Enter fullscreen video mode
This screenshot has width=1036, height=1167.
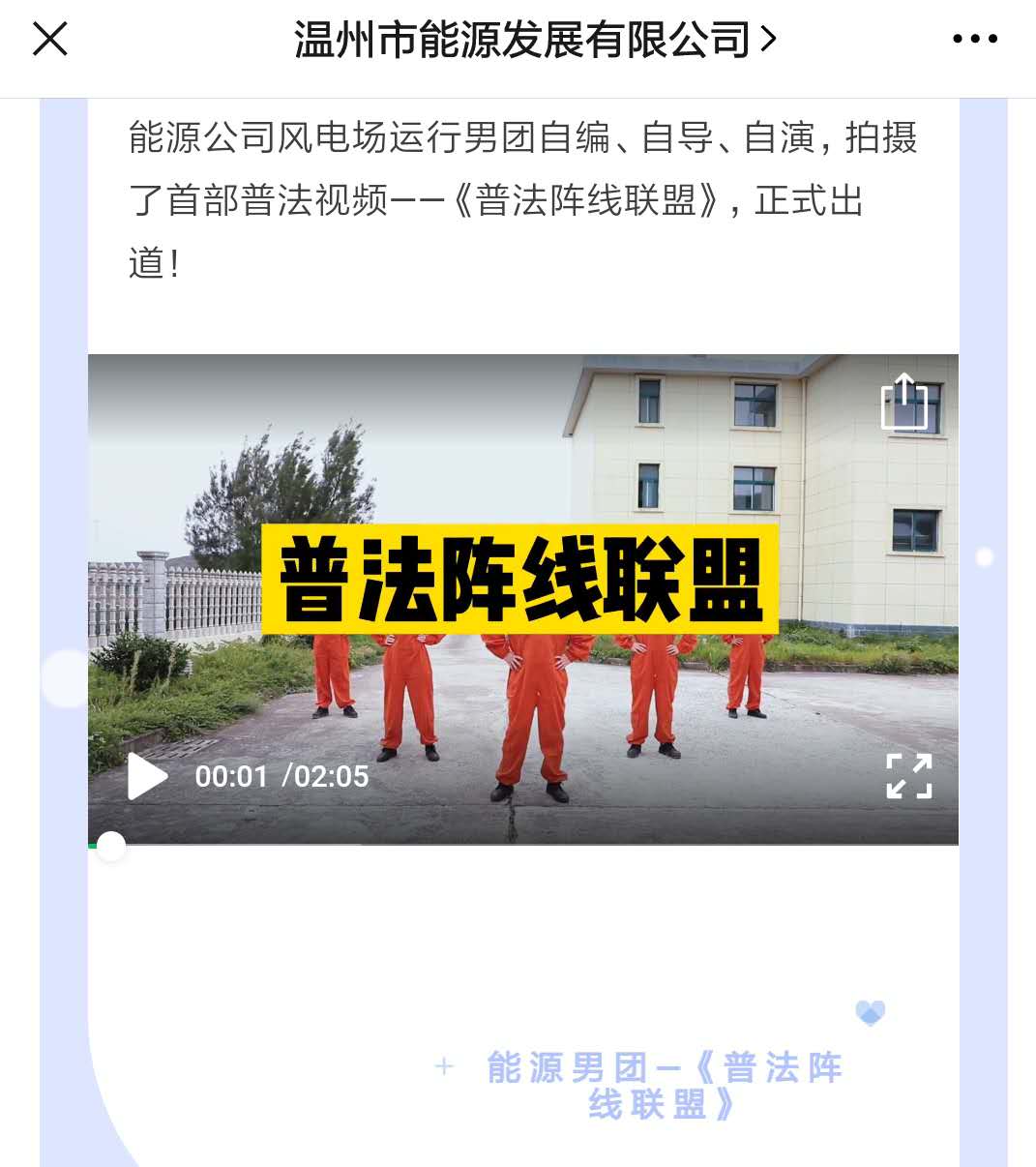(908, 776)
